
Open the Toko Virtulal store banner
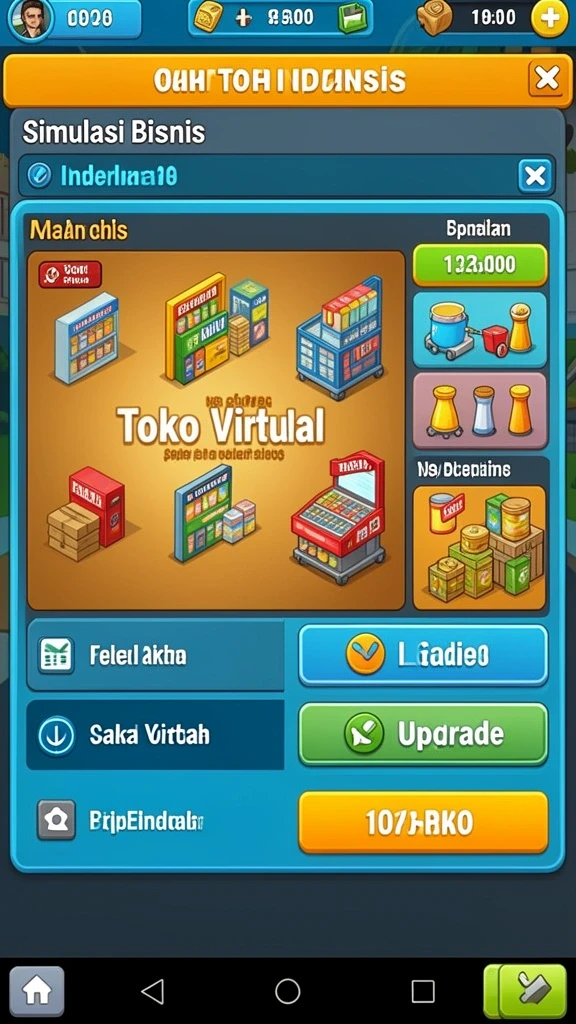pos(216,430)
